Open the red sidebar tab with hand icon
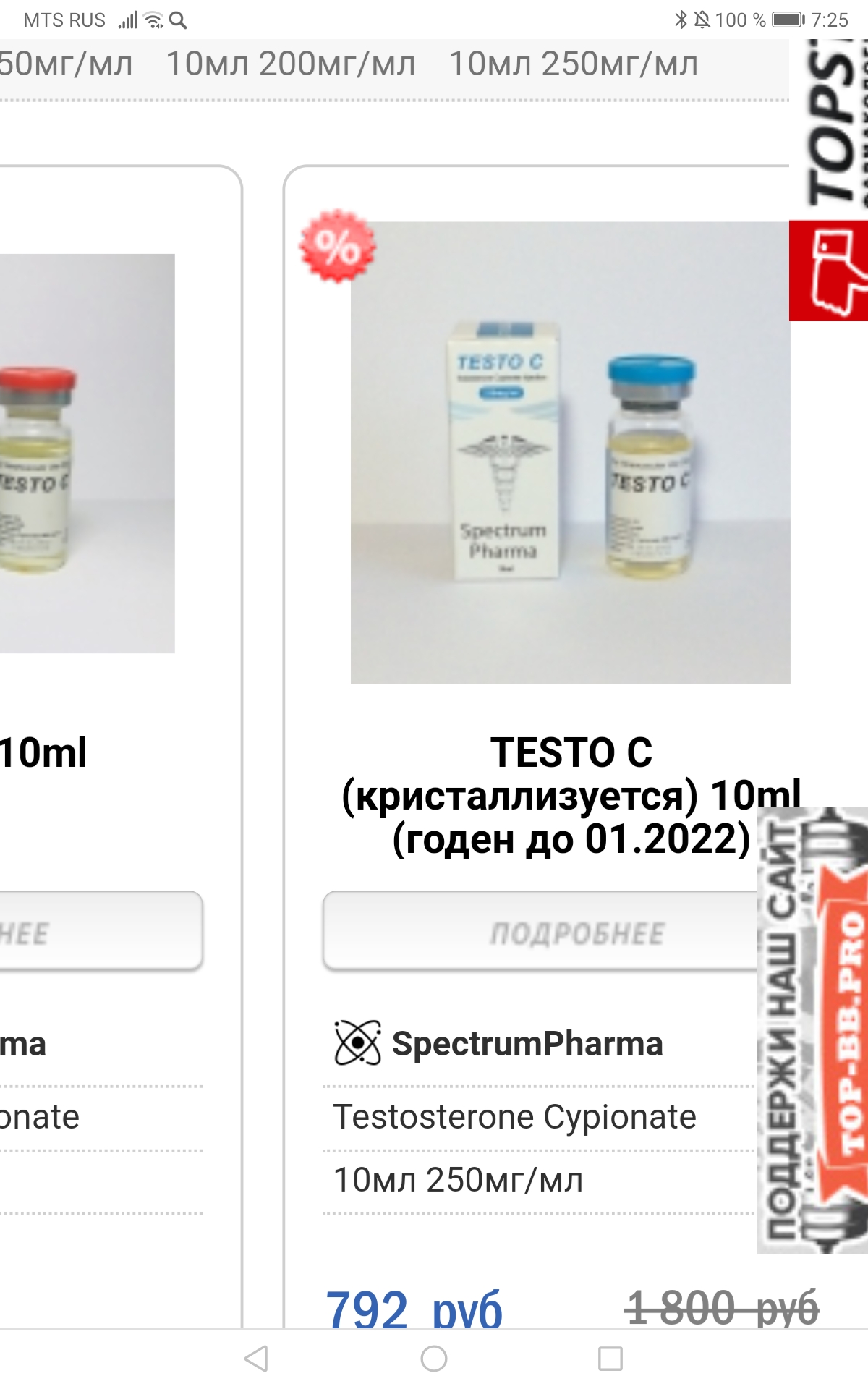Viewport: 868px width, 1389px height. click(830, 271)
